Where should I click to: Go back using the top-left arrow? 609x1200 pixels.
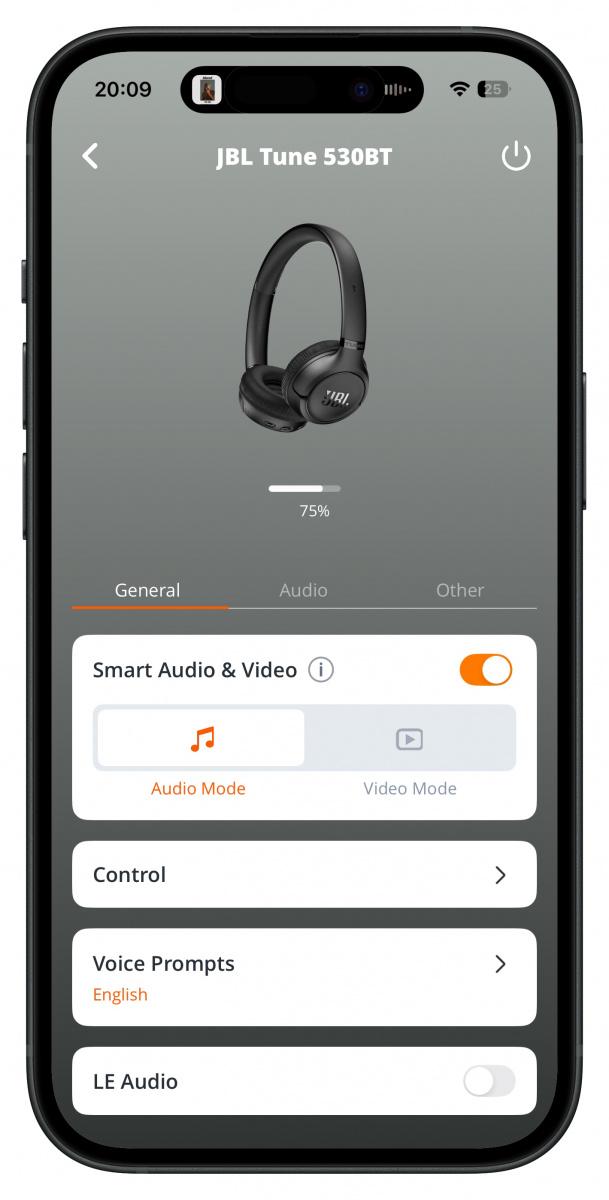tap(90, 156)
